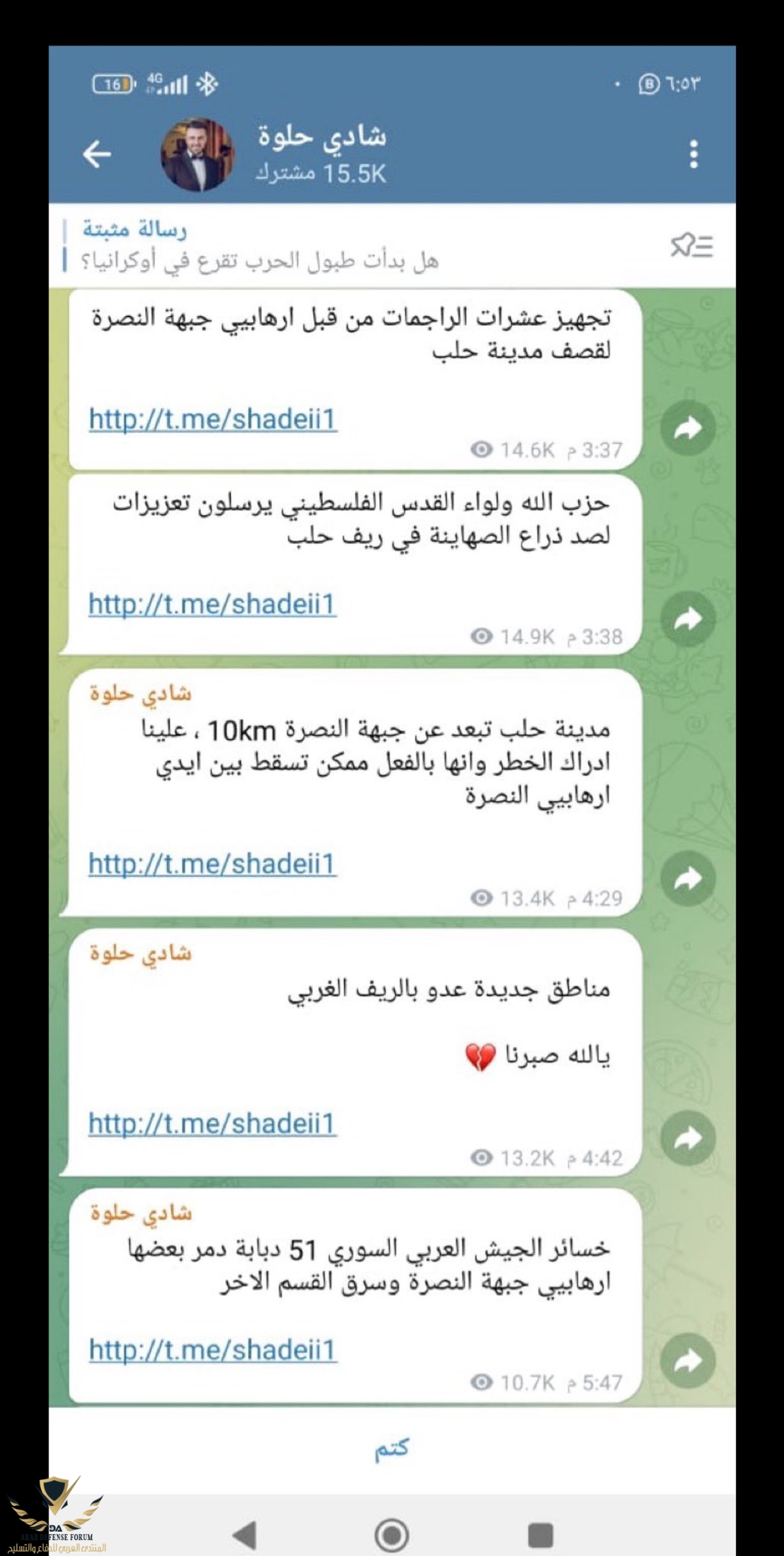Mute the channel with كتم button
Screen dimensions: 784x1556
pyautogui.click(x=392, y=1449)
